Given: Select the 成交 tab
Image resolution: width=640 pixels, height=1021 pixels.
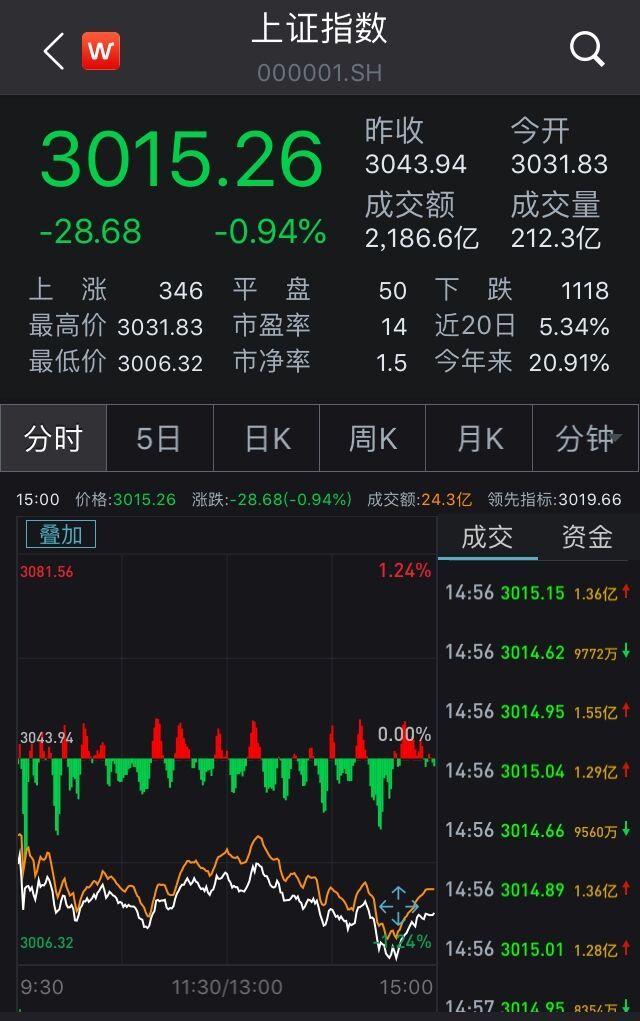Looking at the screenshot, I should 487,537.
